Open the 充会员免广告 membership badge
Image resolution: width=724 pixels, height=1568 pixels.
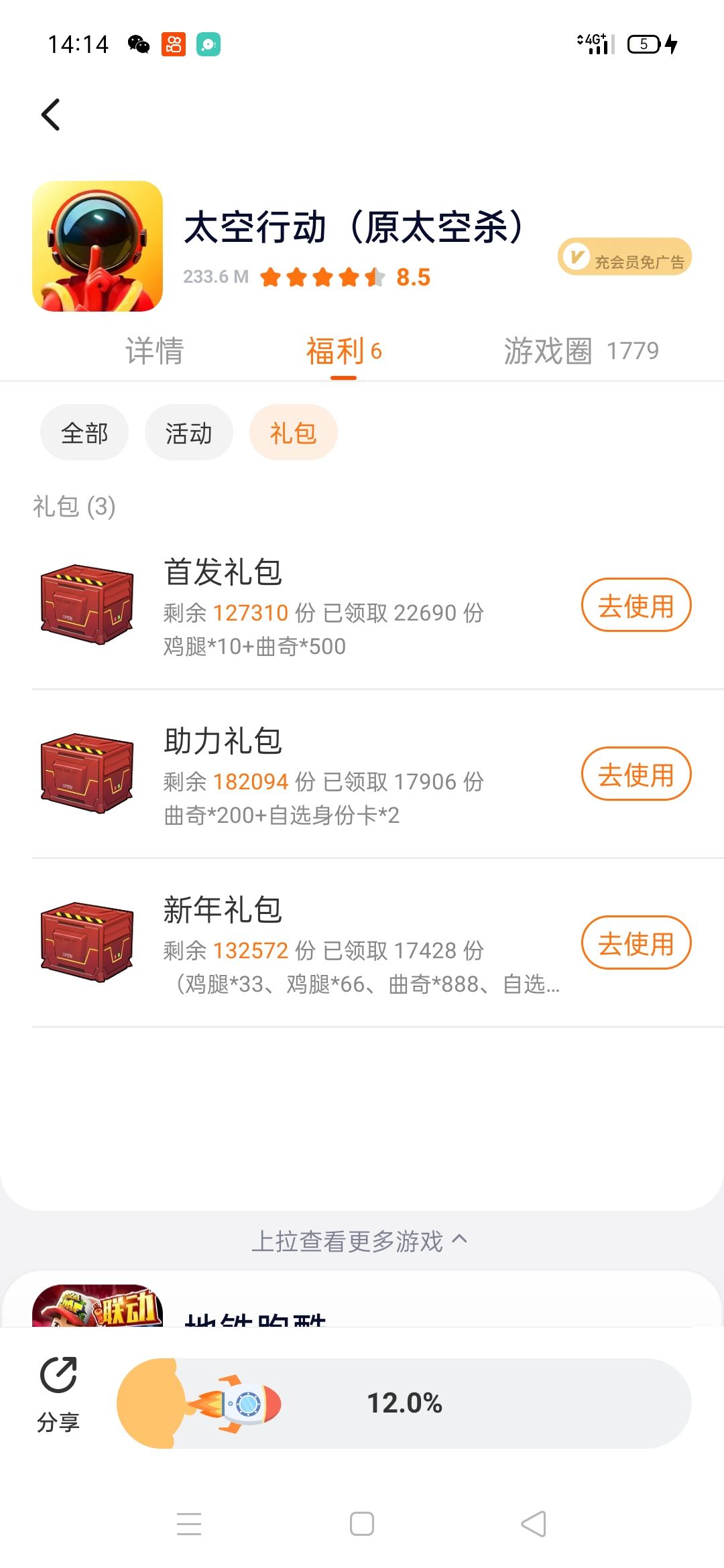pyautogui.click(x=624, y=257)
